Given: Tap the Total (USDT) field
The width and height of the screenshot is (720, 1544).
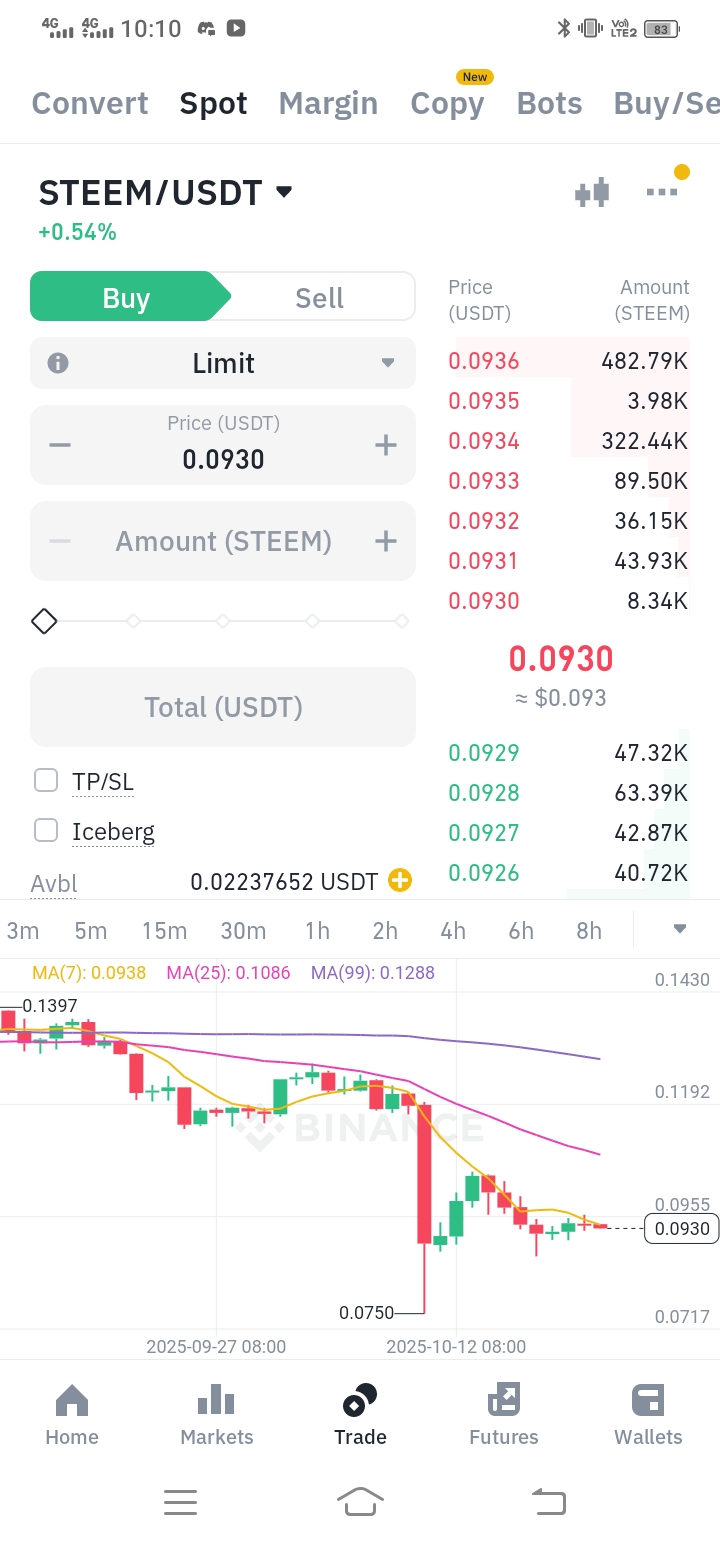Looking at the screenshot, I should point(223,707).
